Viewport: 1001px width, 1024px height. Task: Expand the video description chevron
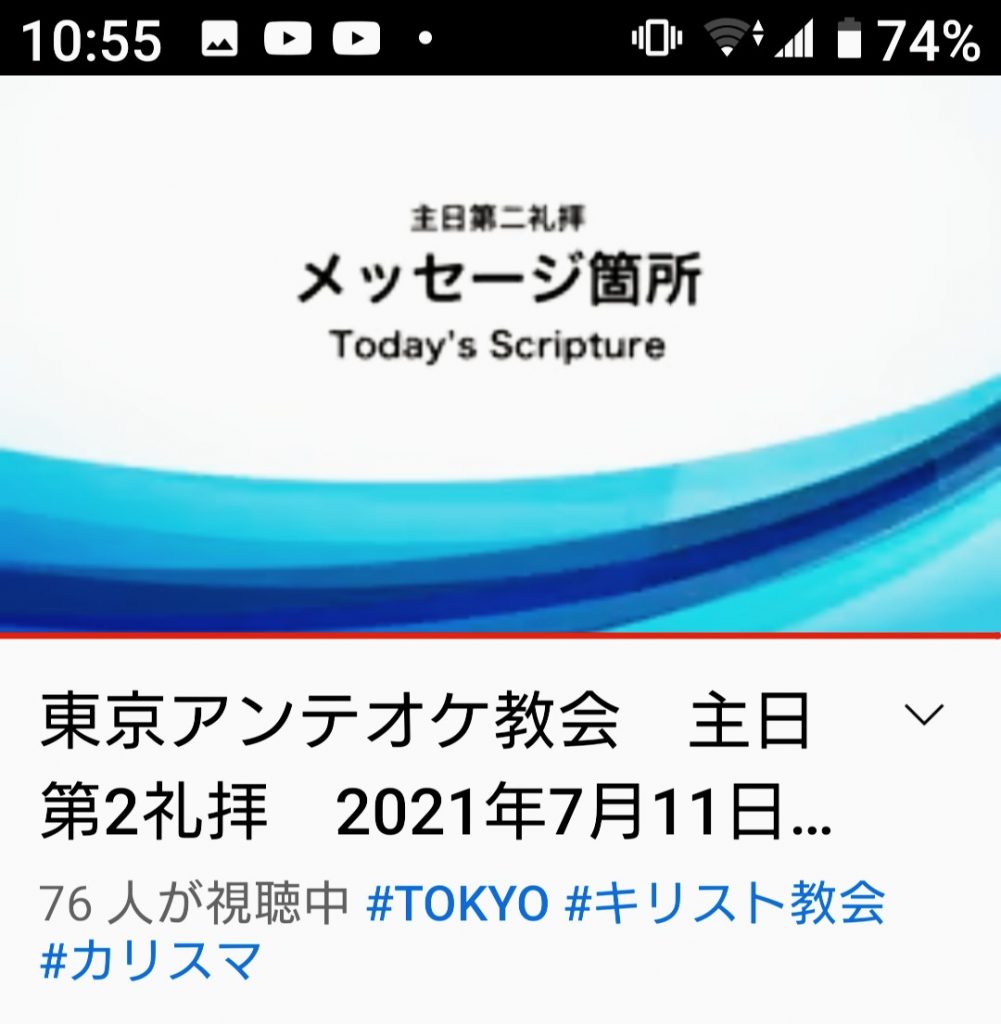[924, 714]
